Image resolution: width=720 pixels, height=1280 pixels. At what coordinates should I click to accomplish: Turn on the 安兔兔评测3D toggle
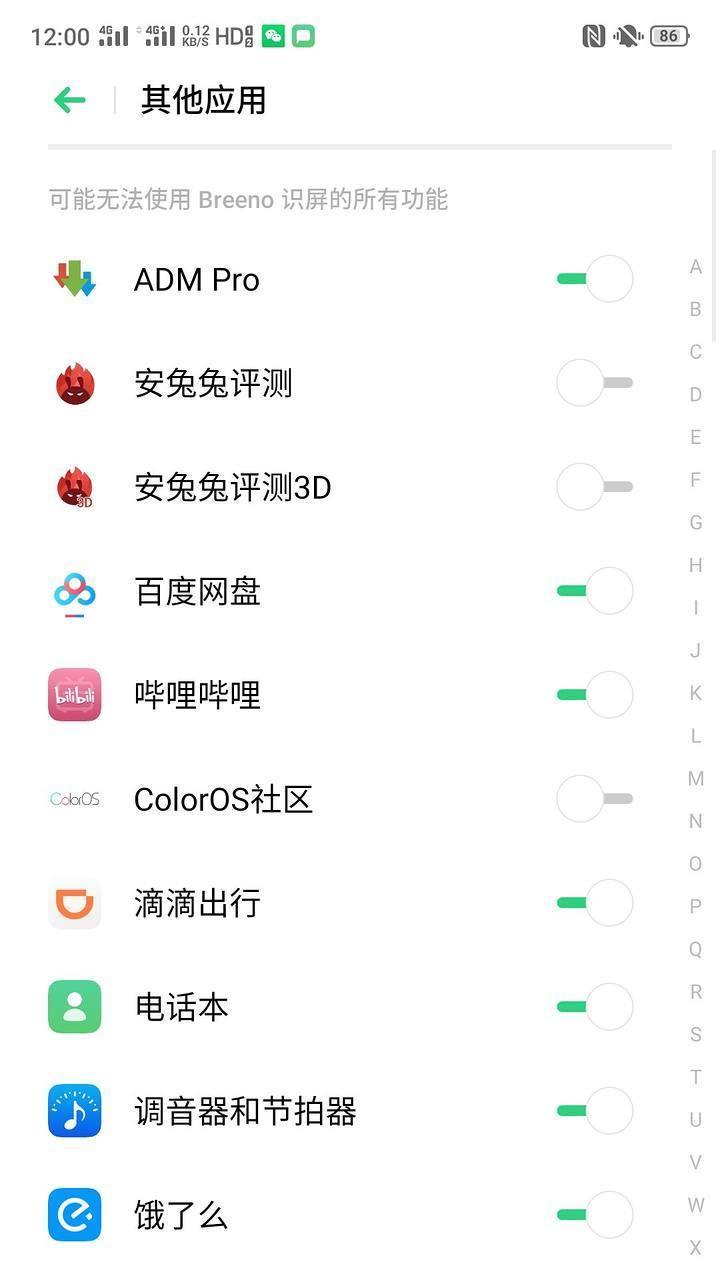tap(595, 487)
